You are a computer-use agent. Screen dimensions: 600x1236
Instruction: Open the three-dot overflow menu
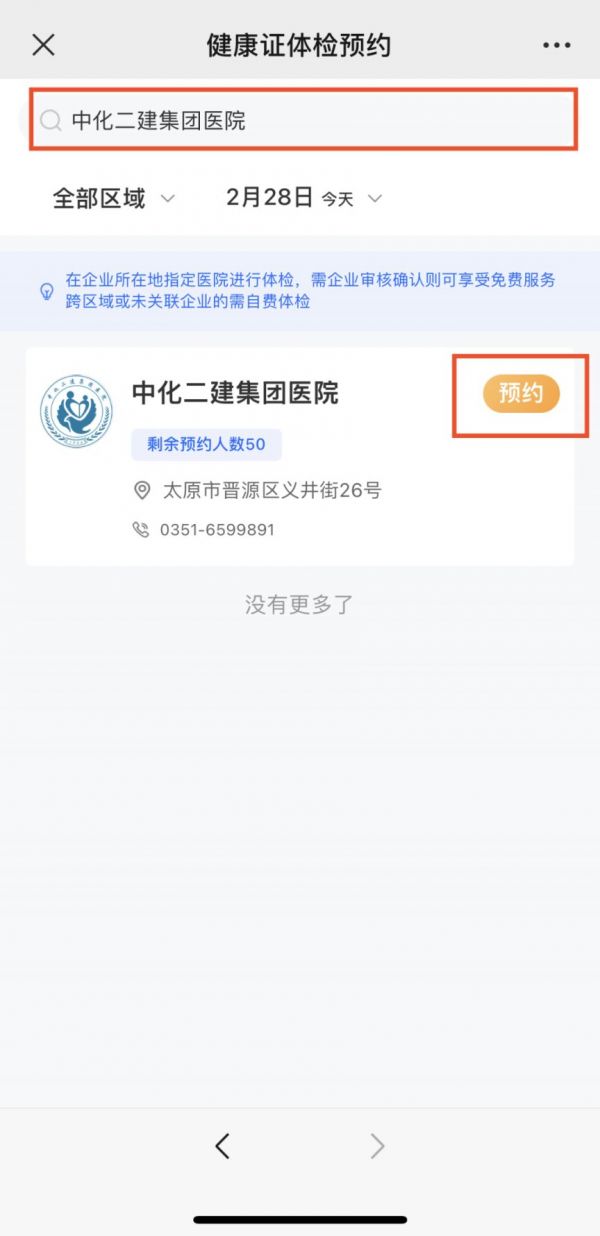pyautogui.click(x=556, y=45)
